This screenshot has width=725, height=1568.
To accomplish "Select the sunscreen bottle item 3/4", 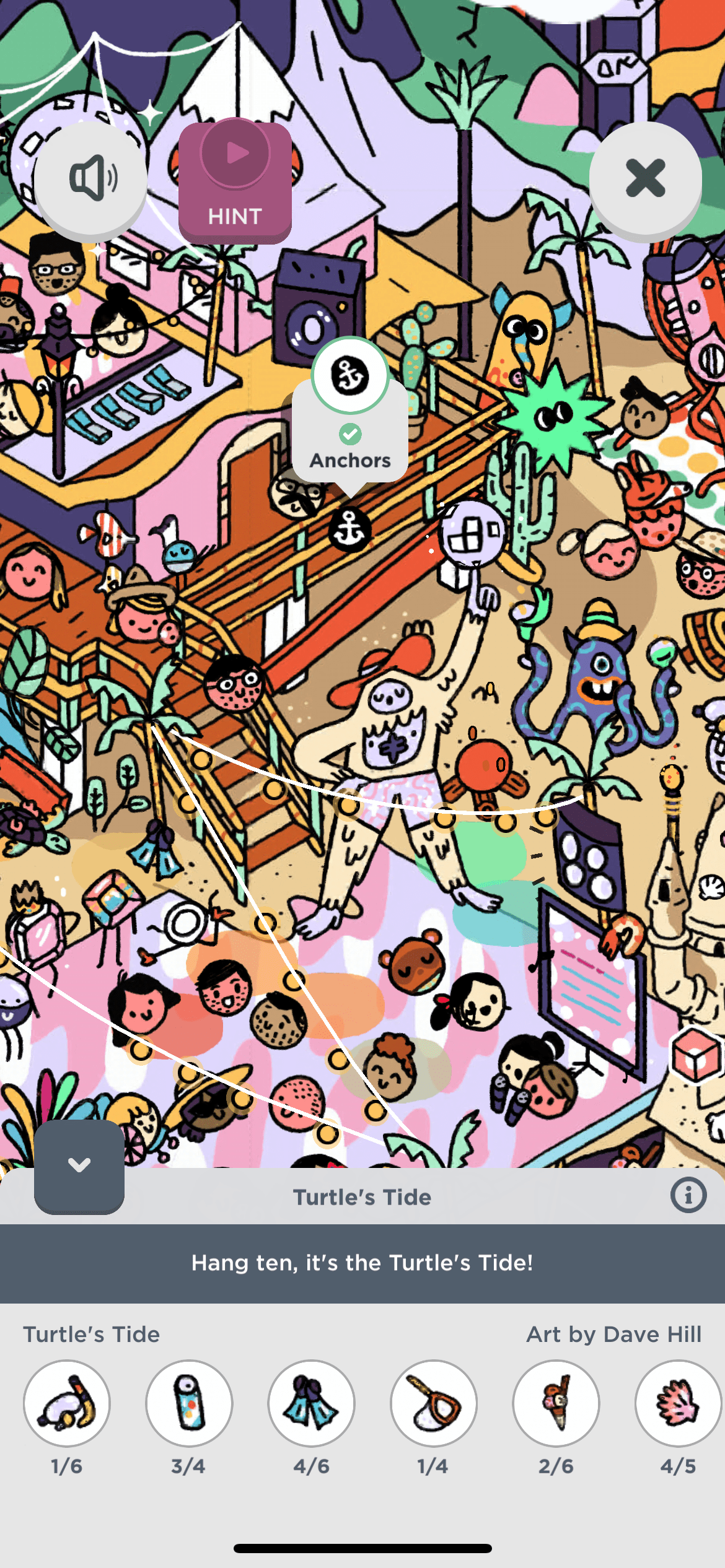I will pos(189,1403).
